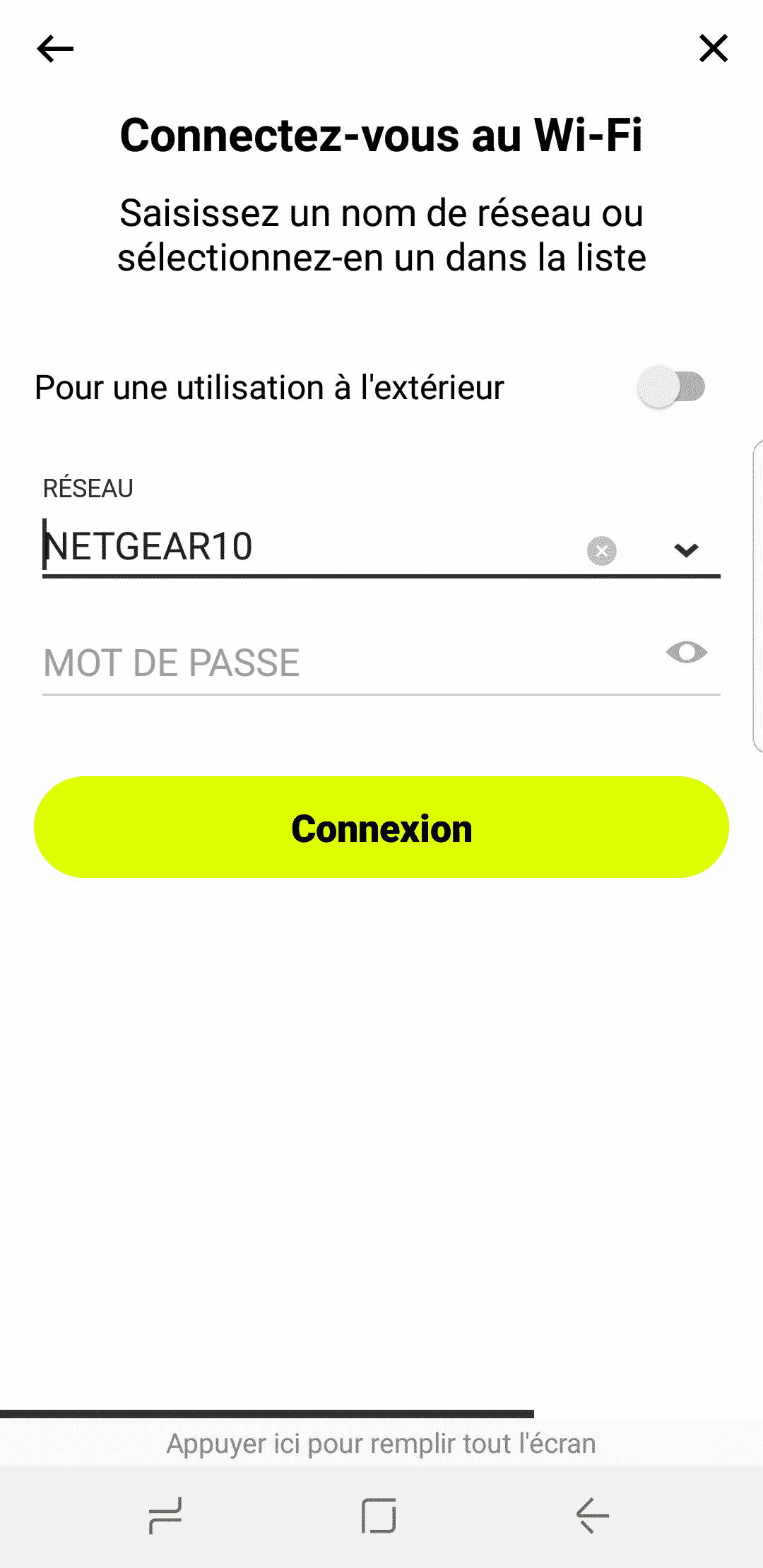Go back using the top-left arrow

(x=55, y=49)
